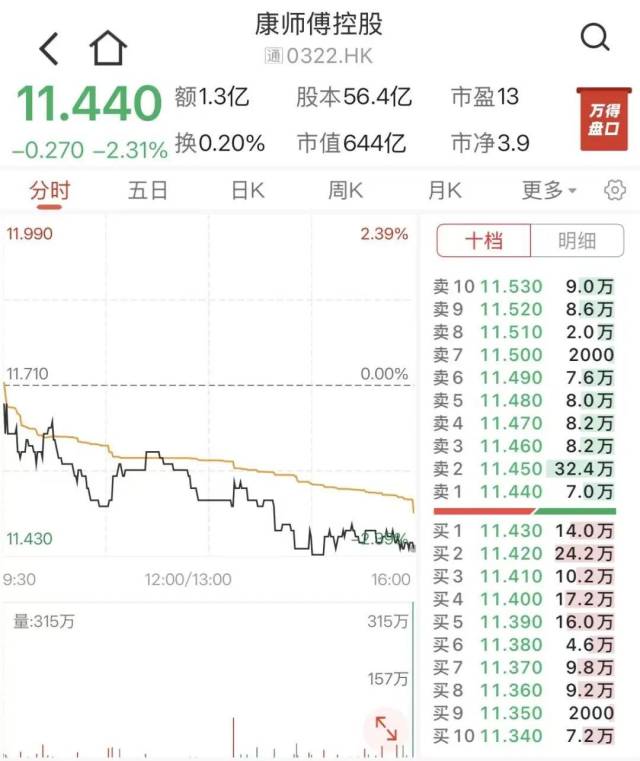Open chart settings gear

pos(615,190)
